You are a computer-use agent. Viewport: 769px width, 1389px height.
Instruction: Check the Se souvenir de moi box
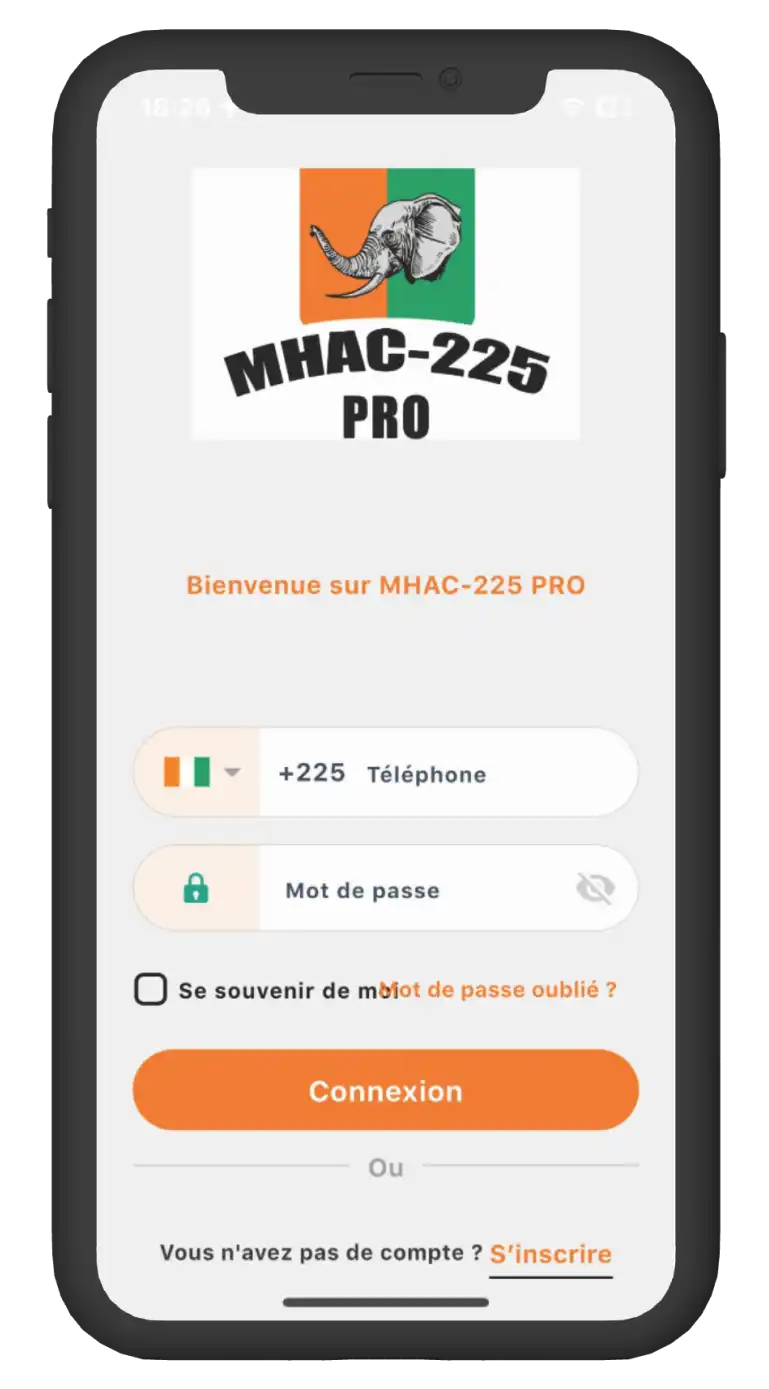(151, 990)
